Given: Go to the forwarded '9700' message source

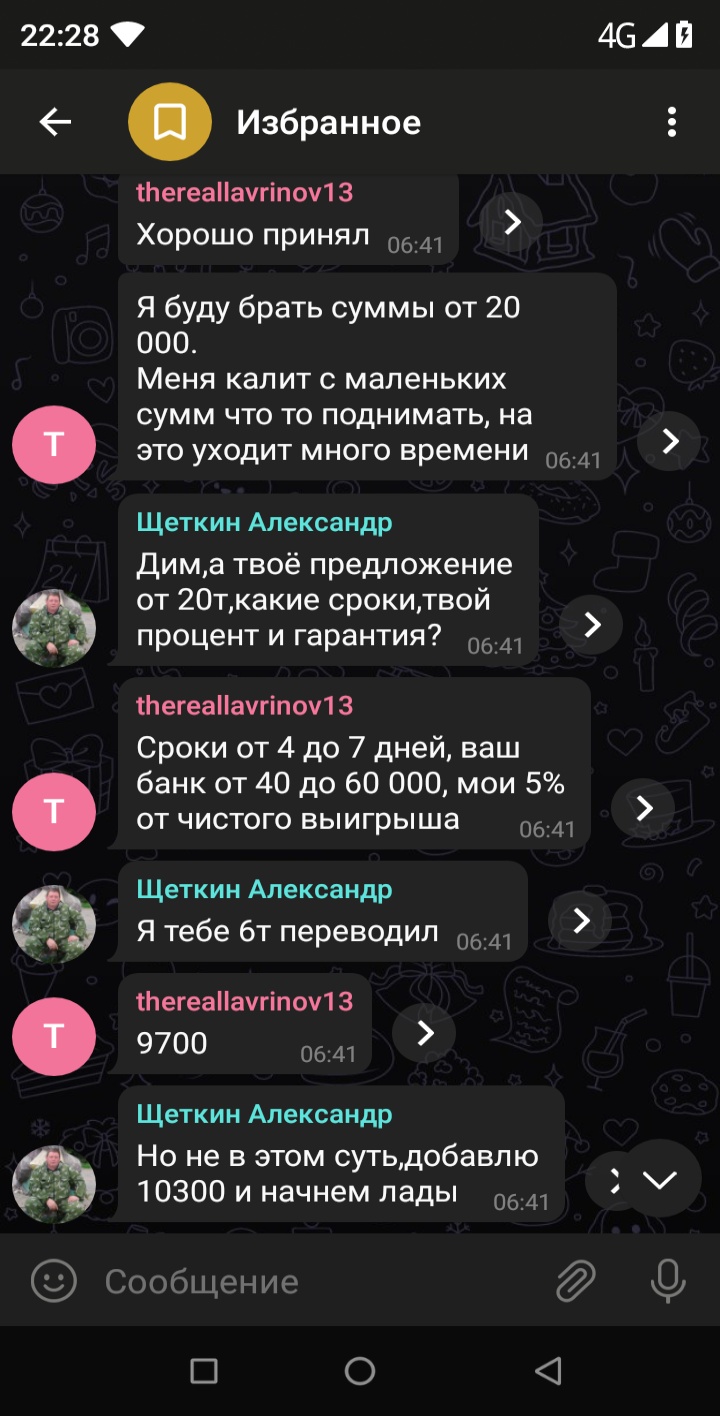Looking at the screenshot, I should coord(425,1033).
